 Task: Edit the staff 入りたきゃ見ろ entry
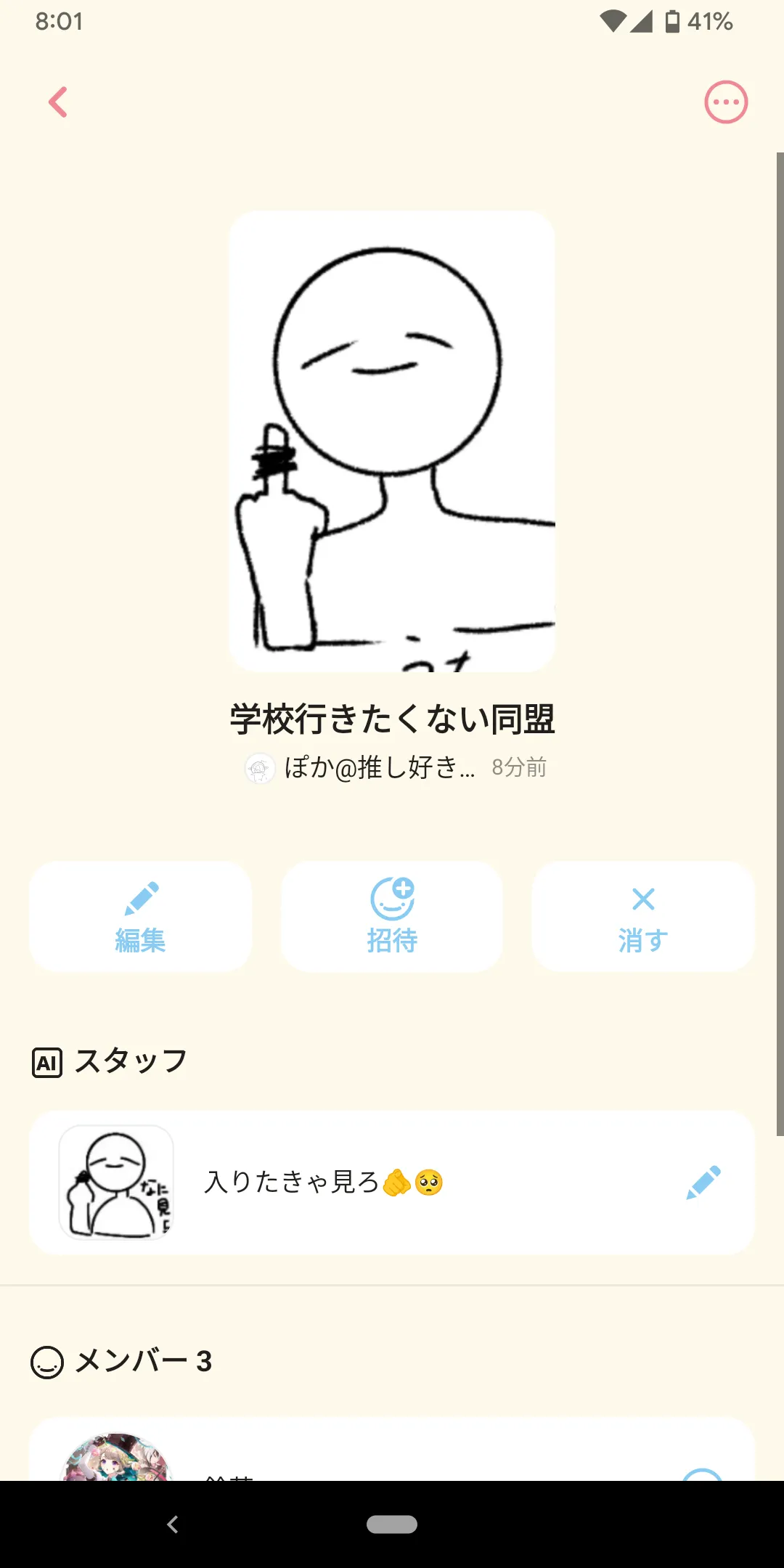(703, 1183)
